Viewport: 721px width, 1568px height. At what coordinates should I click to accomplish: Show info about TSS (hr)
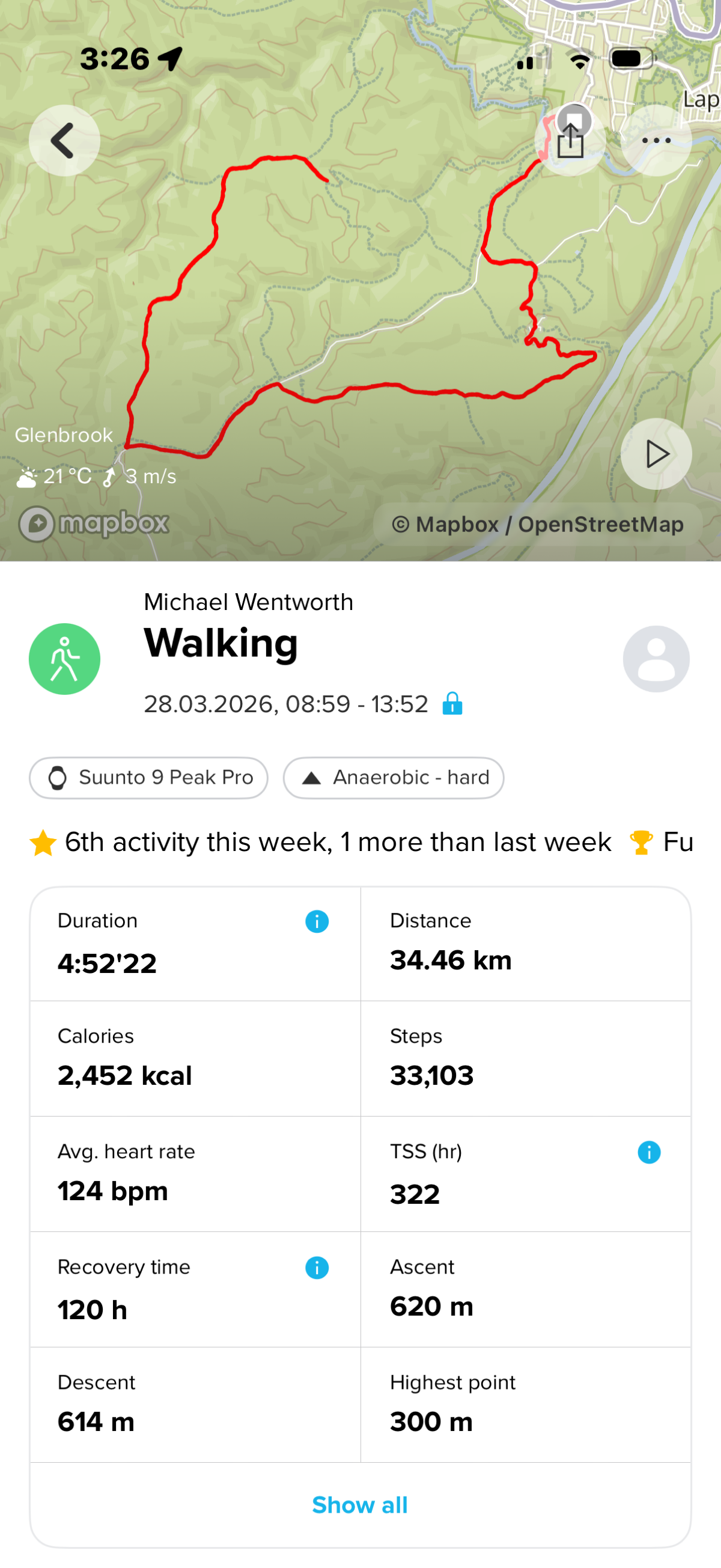pyautogui.click(x=648, y=1152)
